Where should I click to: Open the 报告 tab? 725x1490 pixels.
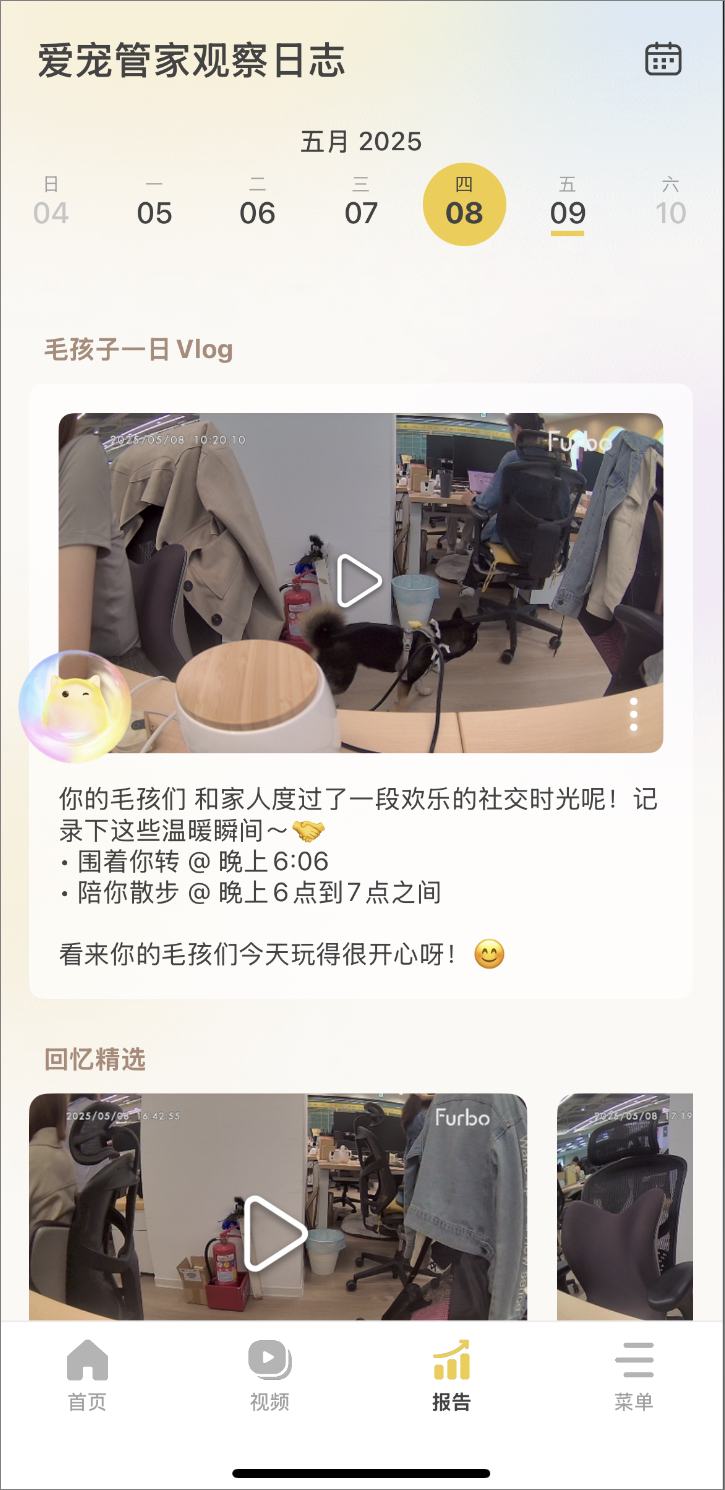451,1375
